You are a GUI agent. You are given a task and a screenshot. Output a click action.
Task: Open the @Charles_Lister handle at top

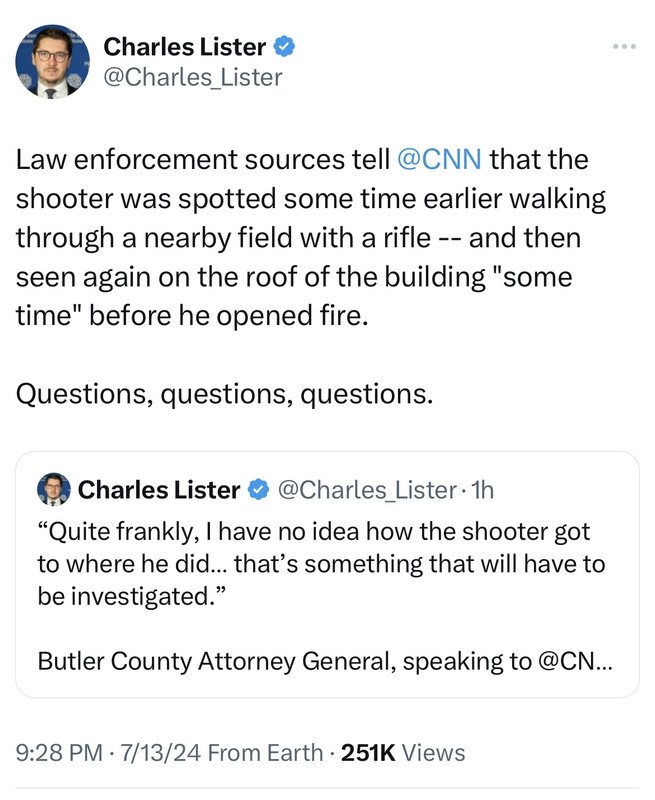(x=193, y=78)
